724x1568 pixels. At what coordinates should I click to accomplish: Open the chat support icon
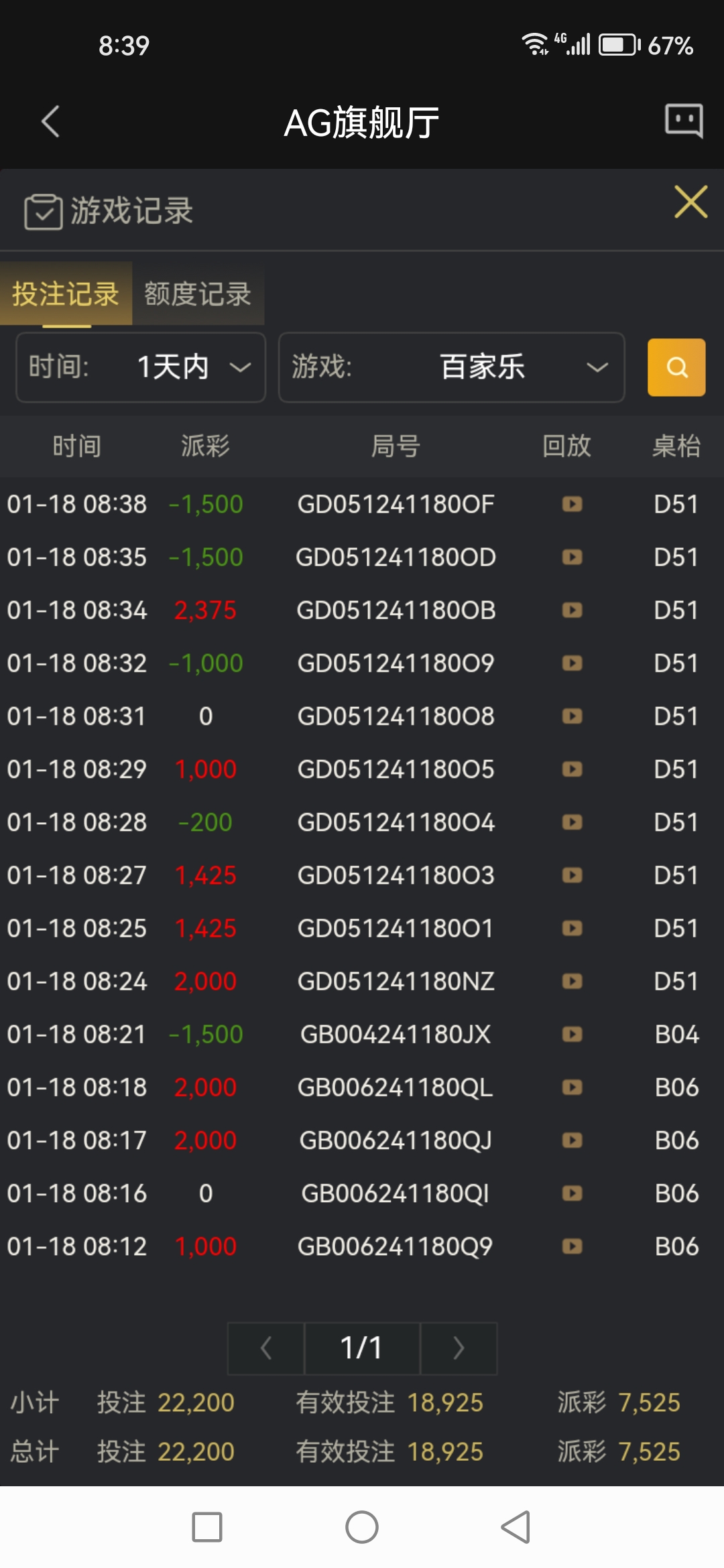click(x=683, y=121)
